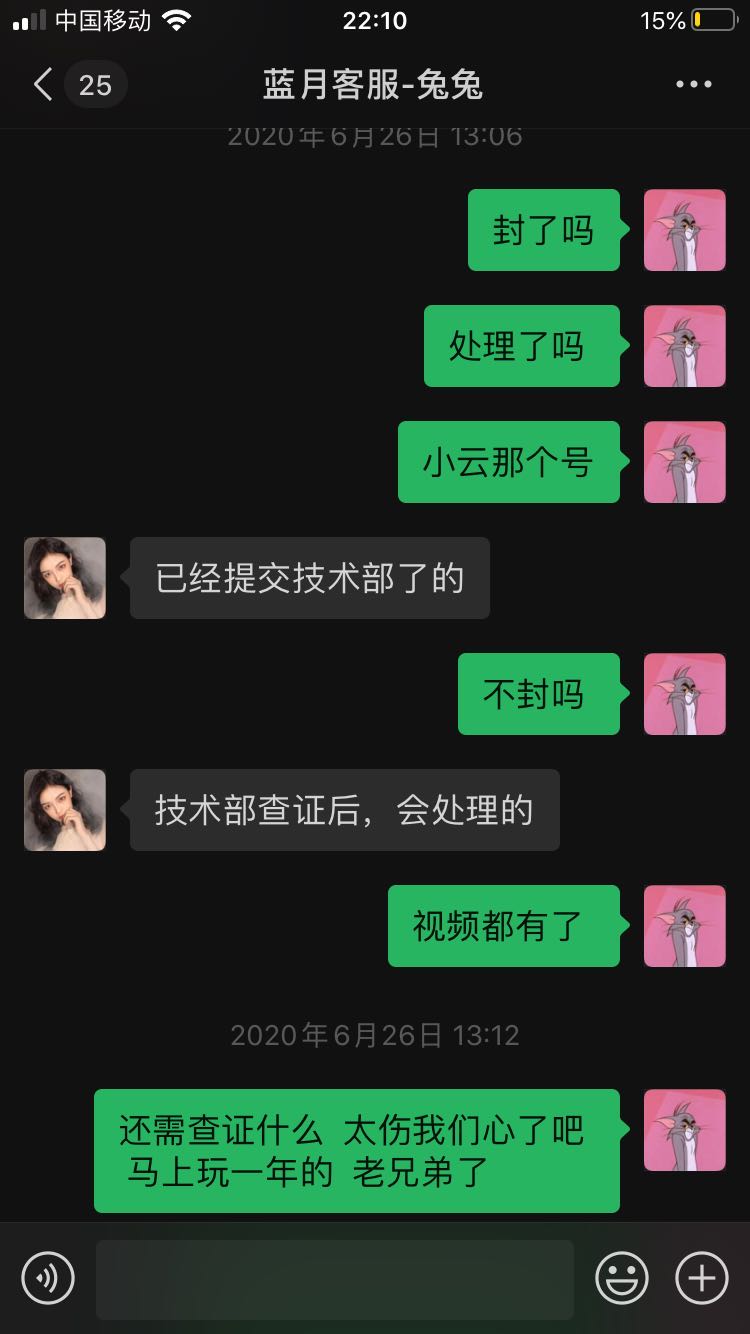The image size is (750, 1334).
Task: Open contact avatar beside 已经提交技术部了的
Action: pyautogui.click(x=65, y=578)
